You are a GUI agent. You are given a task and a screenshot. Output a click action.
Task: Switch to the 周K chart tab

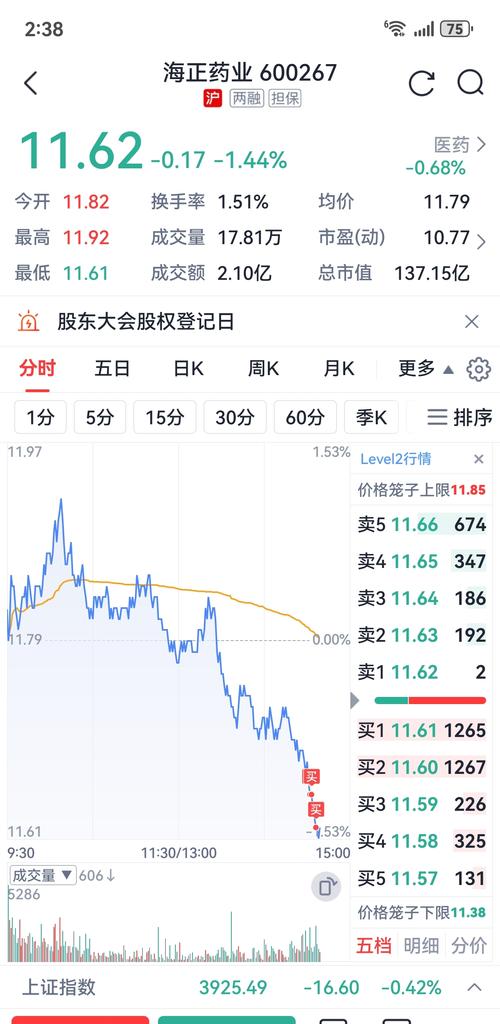click(263, 368)
